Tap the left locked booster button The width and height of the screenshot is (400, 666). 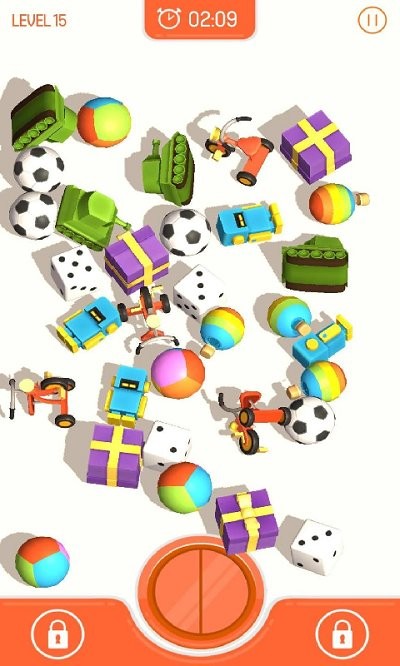tap(58, 633)
